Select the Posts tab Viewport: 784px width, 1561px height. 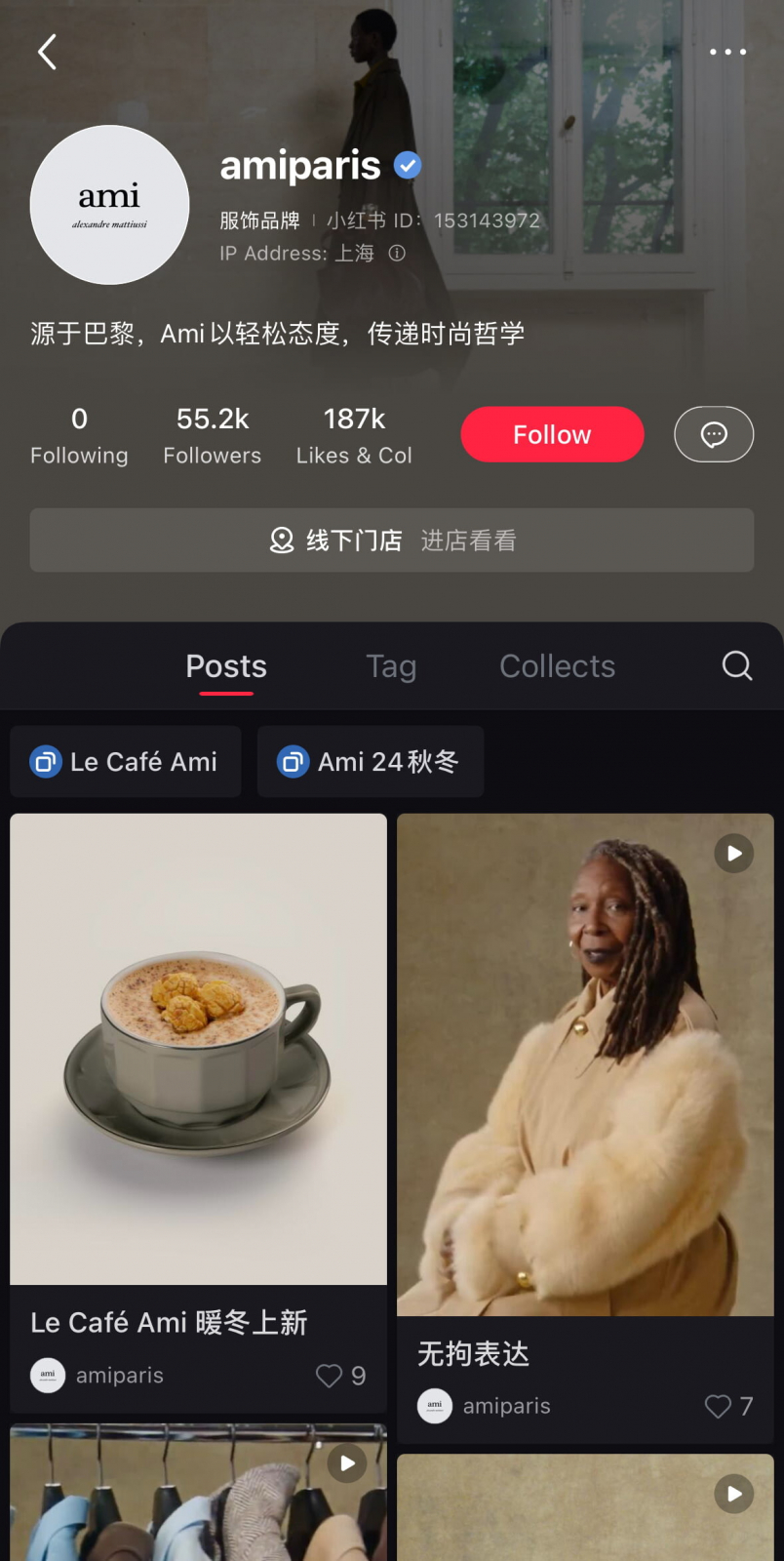pos(226,666)
